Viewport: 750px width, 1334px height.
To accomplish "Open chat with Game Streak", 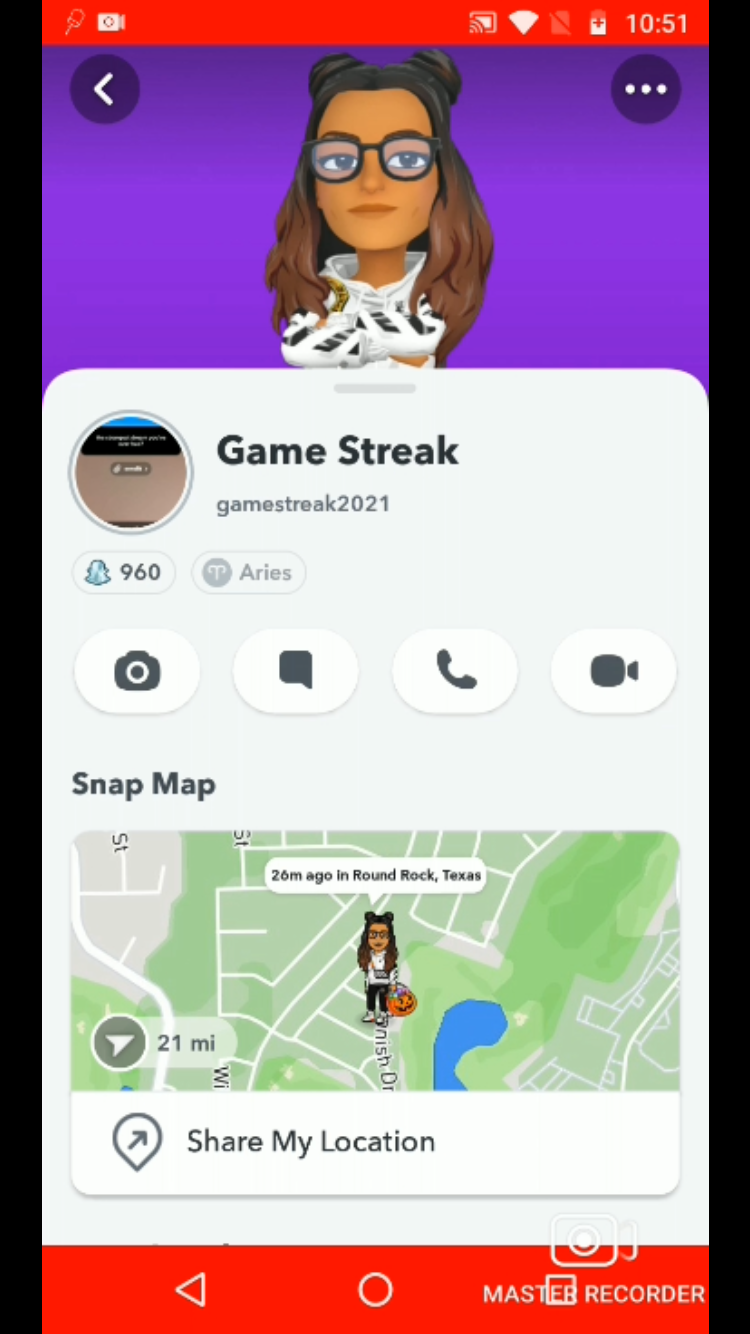I will pyautogui.click(x=296, y=671).
